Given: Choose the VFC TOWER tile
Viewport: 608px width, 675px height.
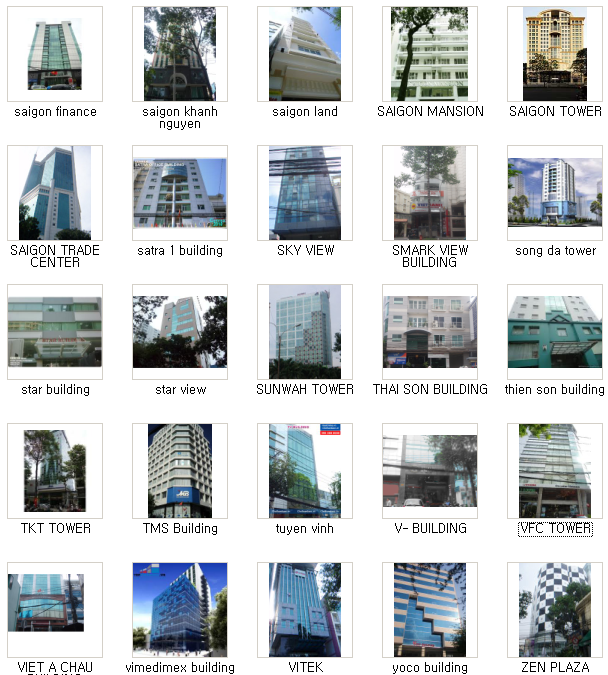Looking at the screenshot, I should [555, 471].
